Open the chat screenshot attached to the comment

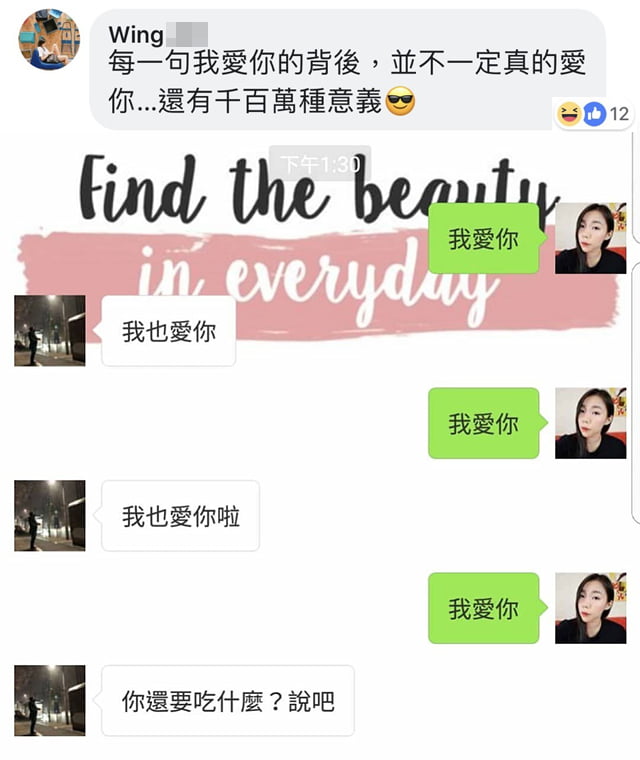point(320,450)
